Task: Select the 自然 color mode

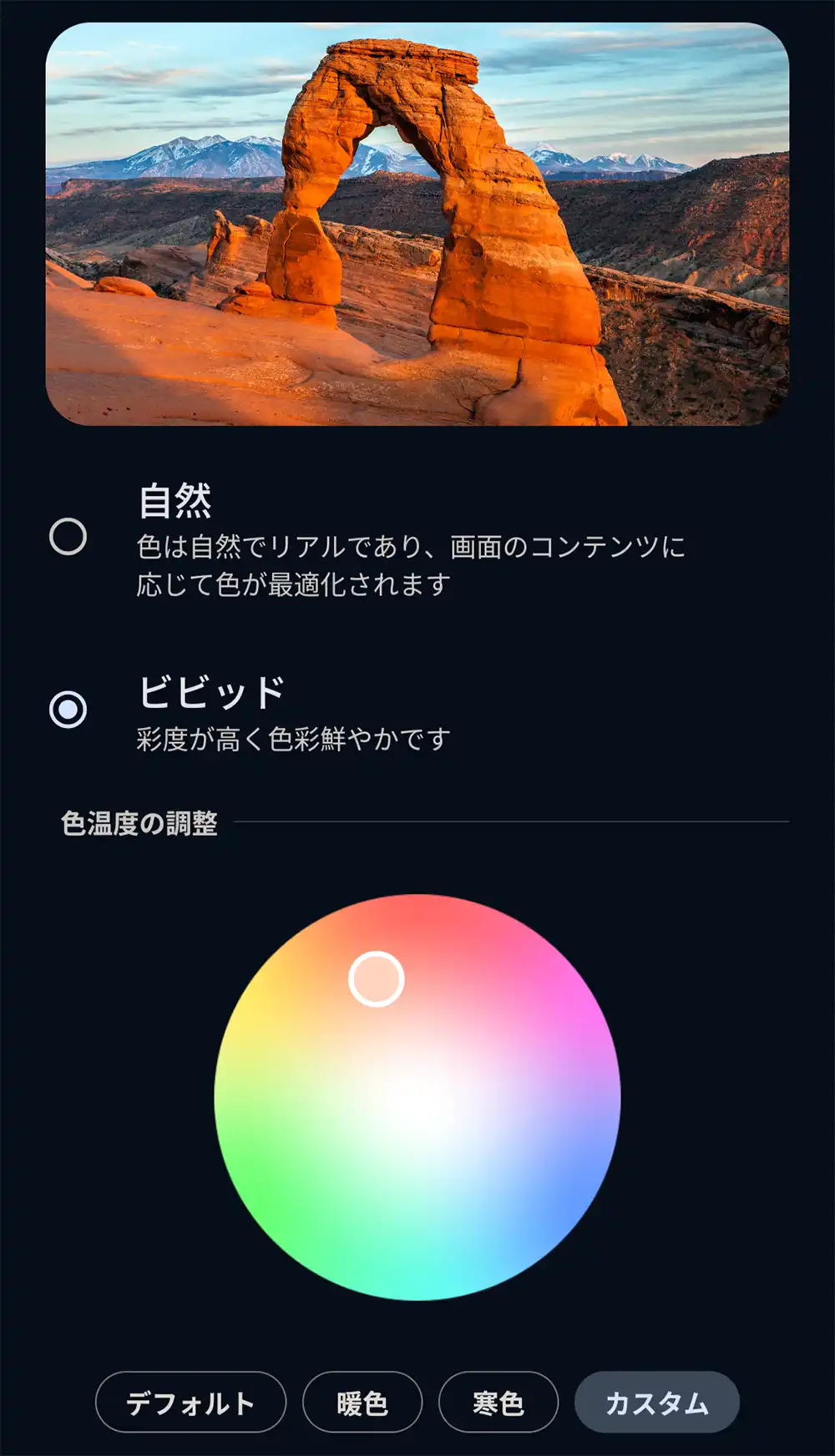Action: pyautogui.click(x=68, y=536)
